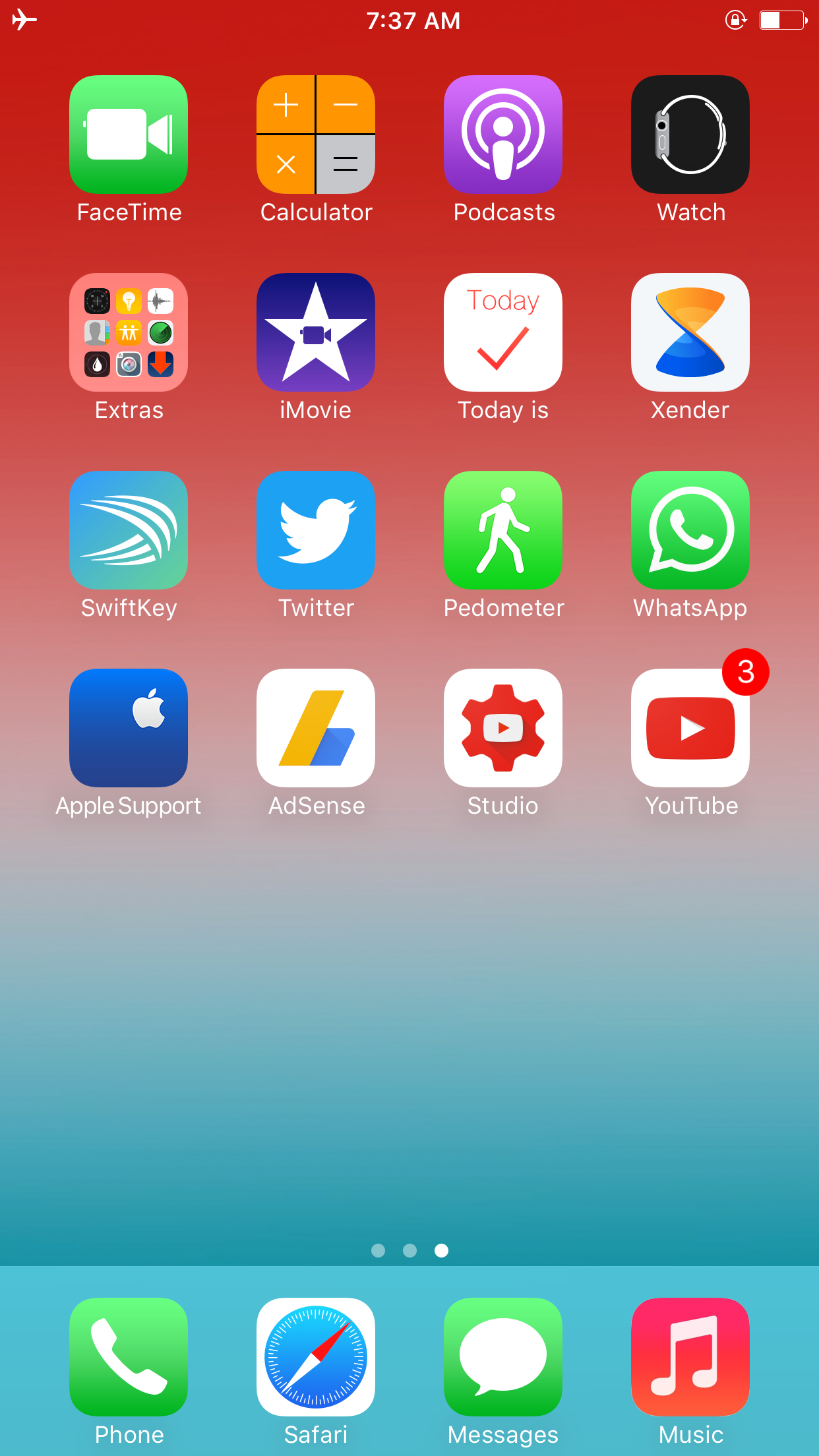The image size is (819, 1456).
Task: Open the Phone app in dock
Action: click(129, 1357)
